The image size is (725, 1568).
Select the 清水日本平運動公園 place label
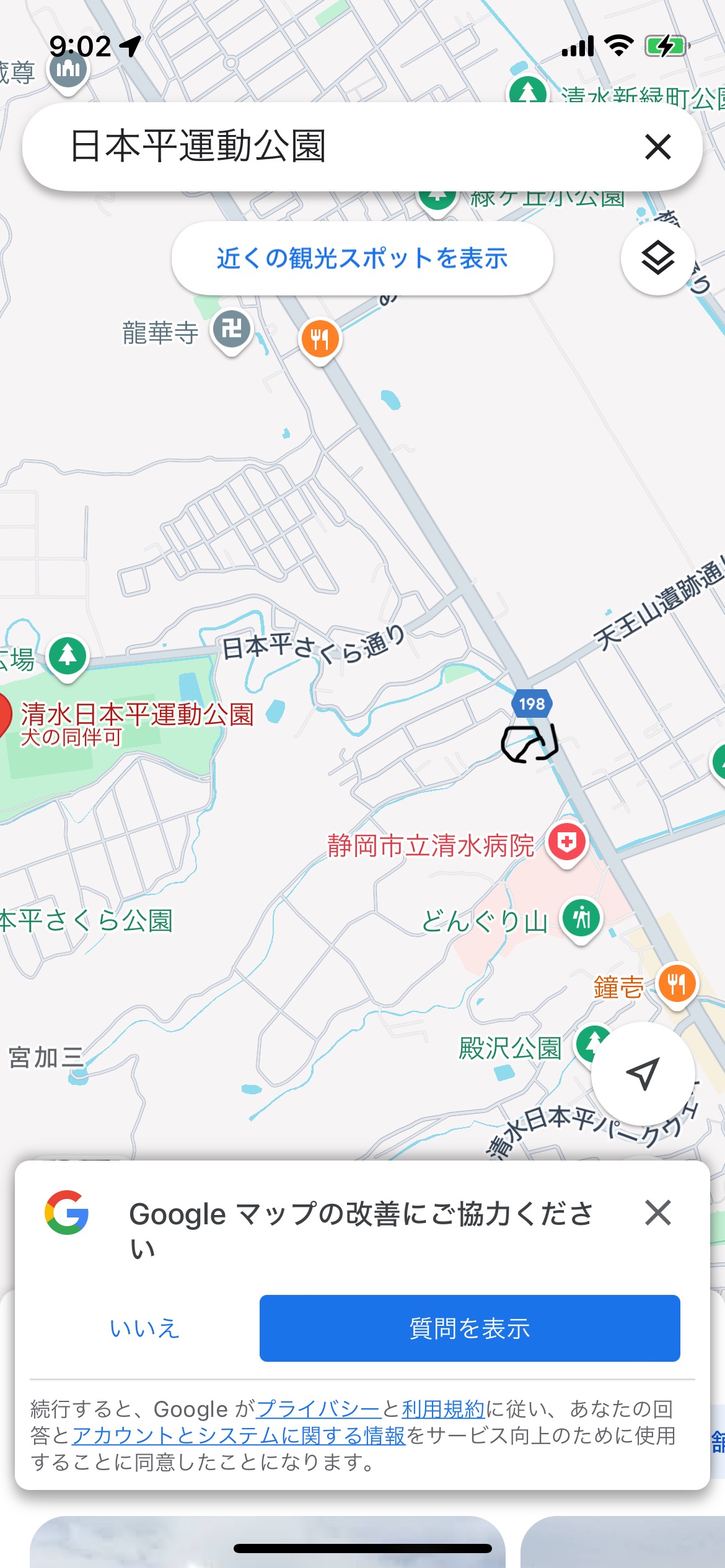pyautogui.click(x=137, y=715)
